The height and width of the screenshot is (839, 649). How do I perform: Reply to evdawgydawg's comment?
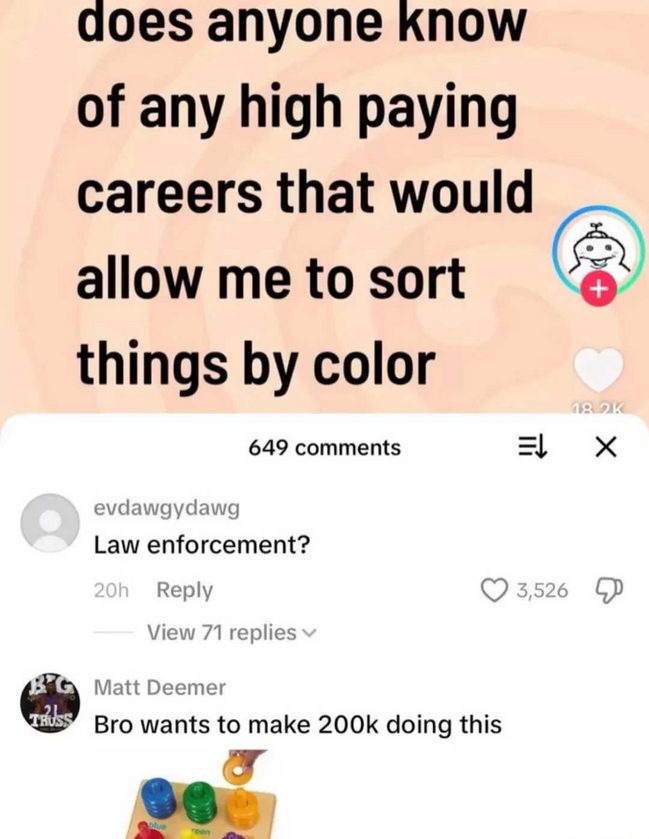184,591
